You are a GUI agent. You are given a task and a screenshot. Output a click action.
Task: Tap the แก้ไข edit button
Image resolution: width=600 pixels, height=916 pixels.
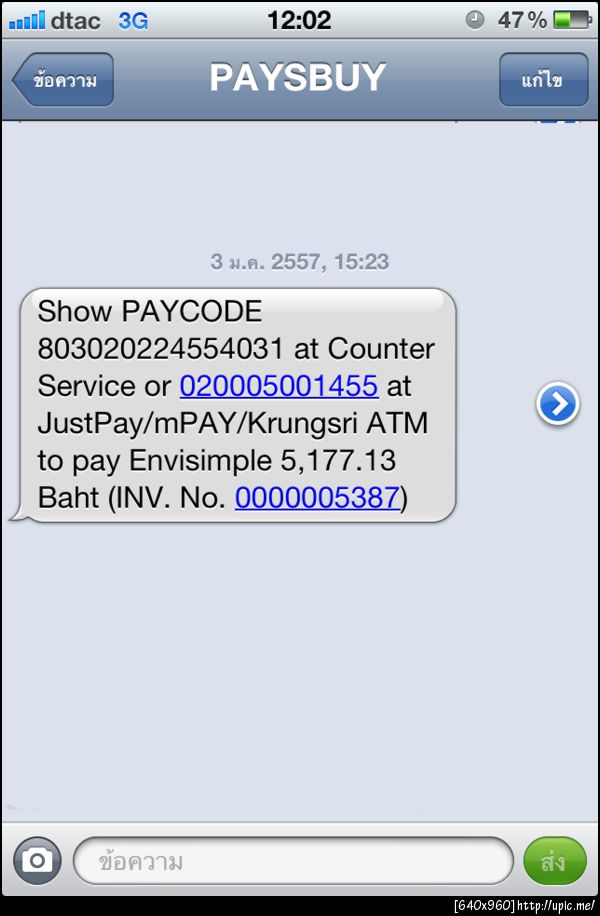[x=543, y=80]
